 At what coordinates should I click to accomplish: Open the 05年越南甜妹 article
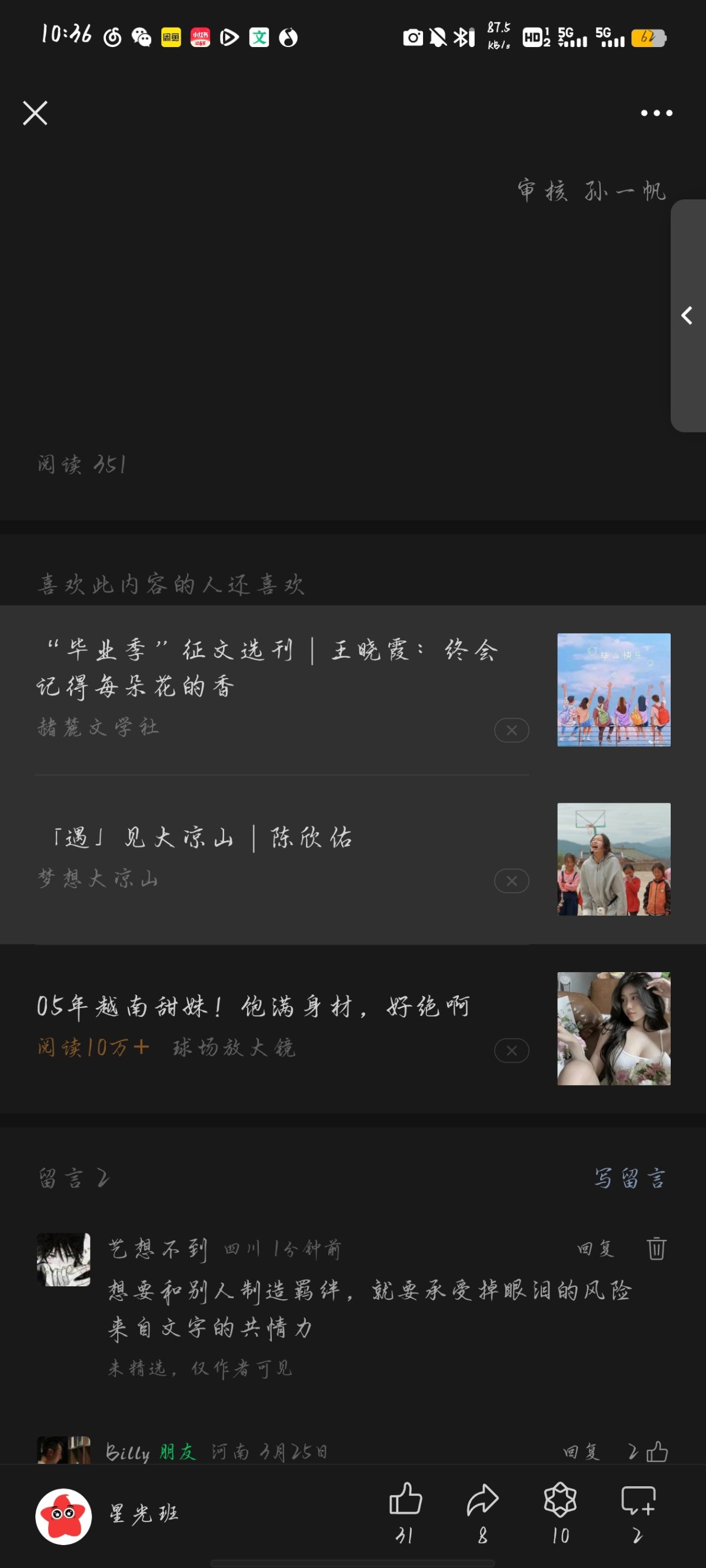pyautogui.click(x=253, y=1006)
